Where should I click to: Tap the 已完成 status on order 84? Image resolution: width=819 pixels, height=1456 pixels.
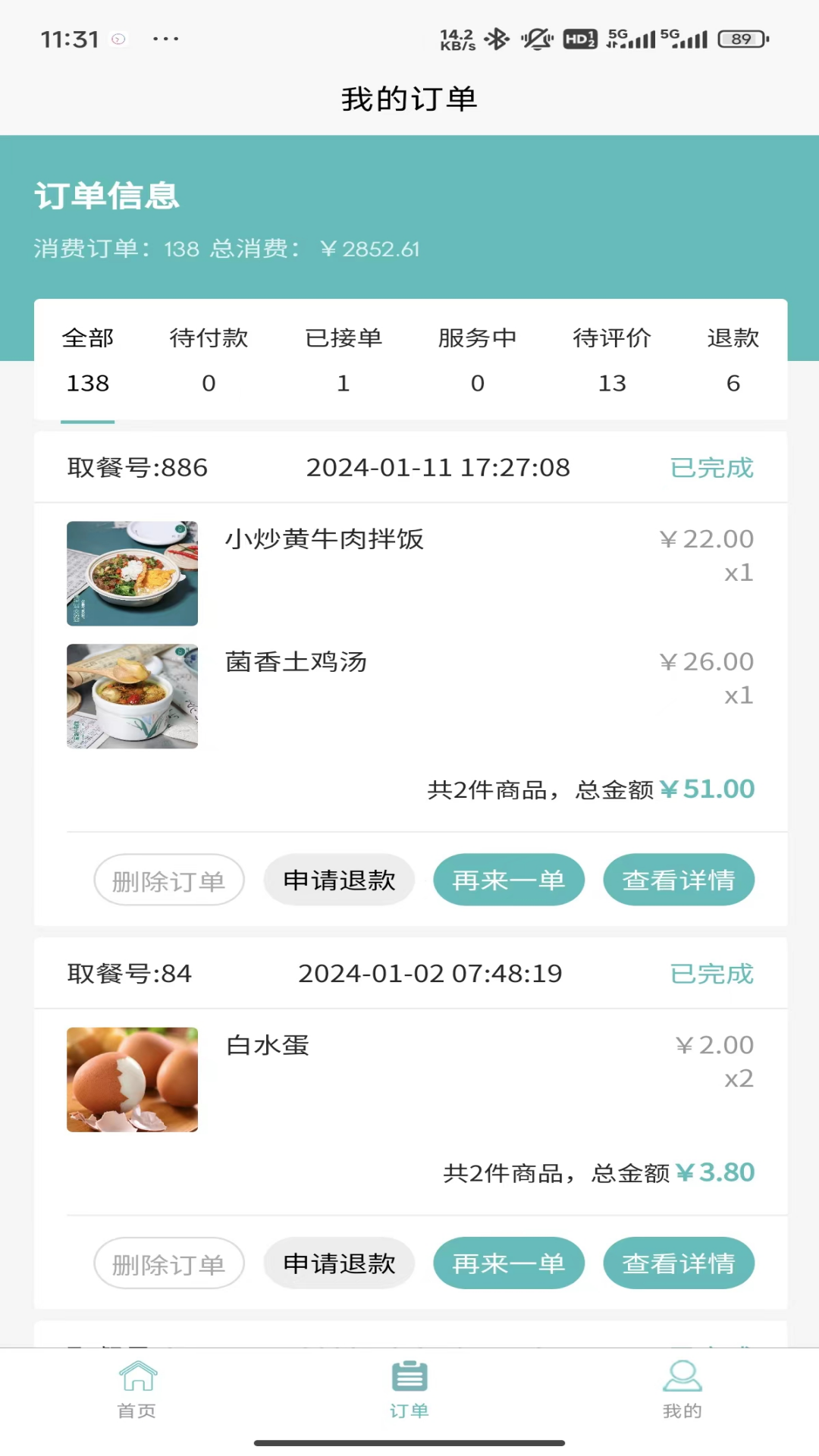(711, 973)
